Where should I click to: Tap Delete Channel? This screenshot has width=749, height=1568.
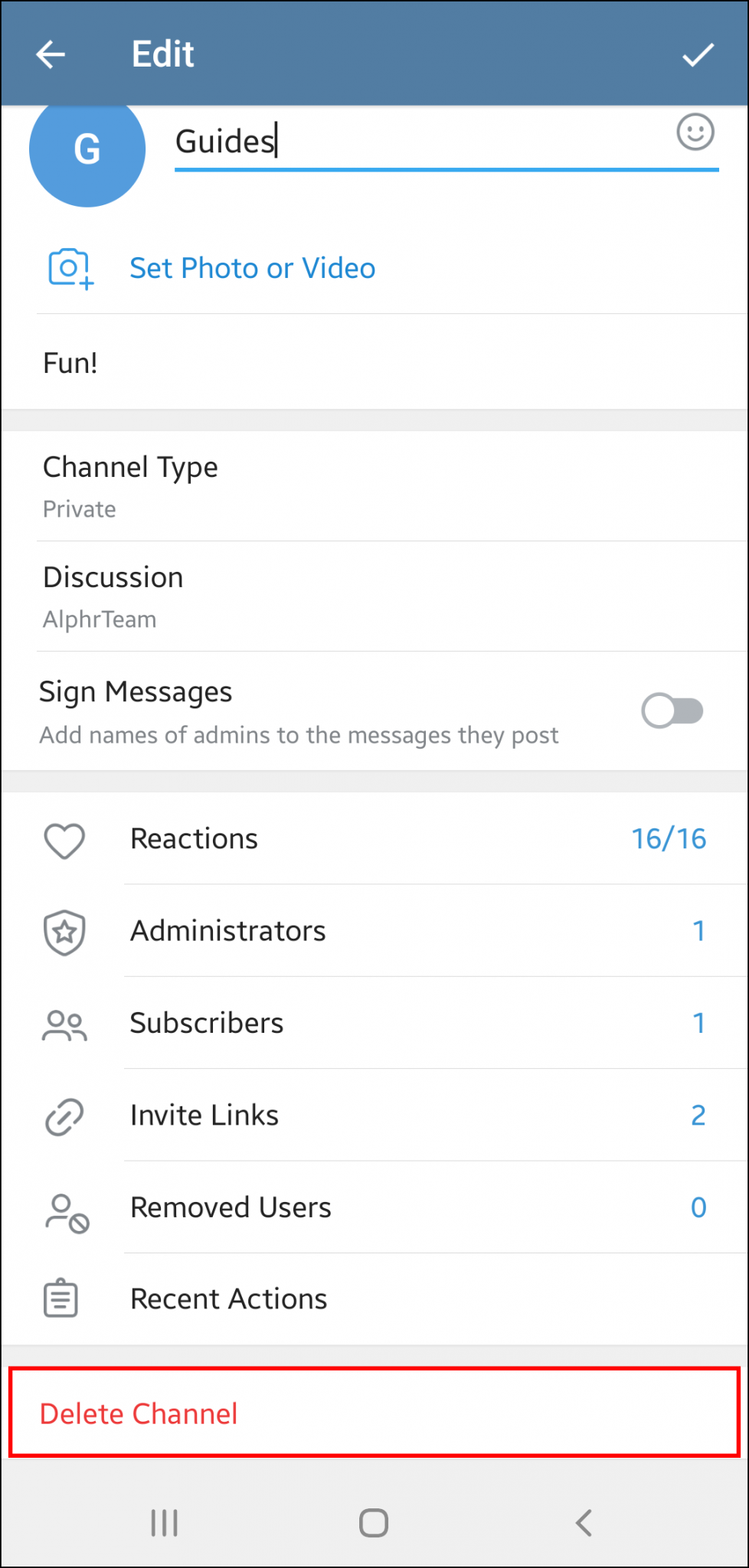point(139,1413)
